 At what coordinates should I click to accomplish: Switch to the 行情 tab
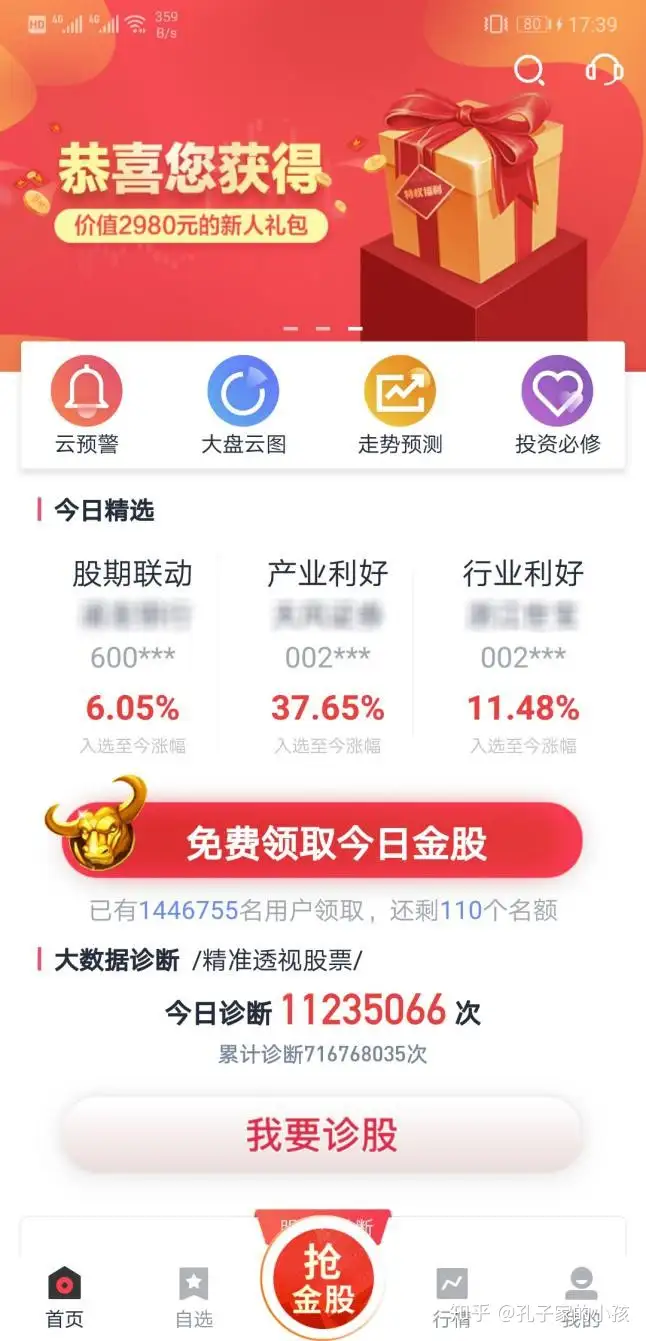pos(451,1297)
